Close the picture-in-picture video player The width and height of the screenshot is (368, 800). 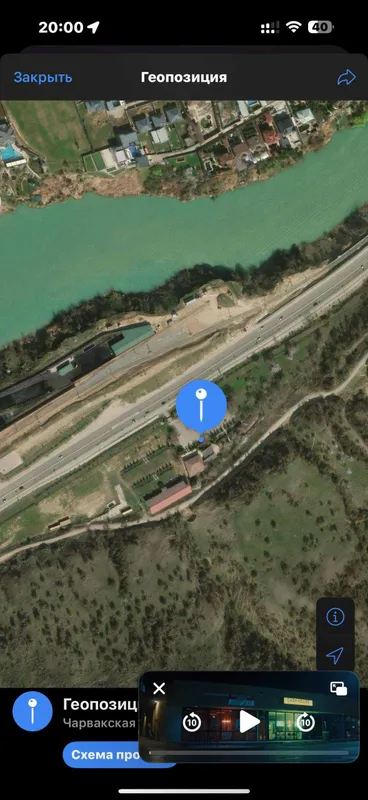coord(159,689)
